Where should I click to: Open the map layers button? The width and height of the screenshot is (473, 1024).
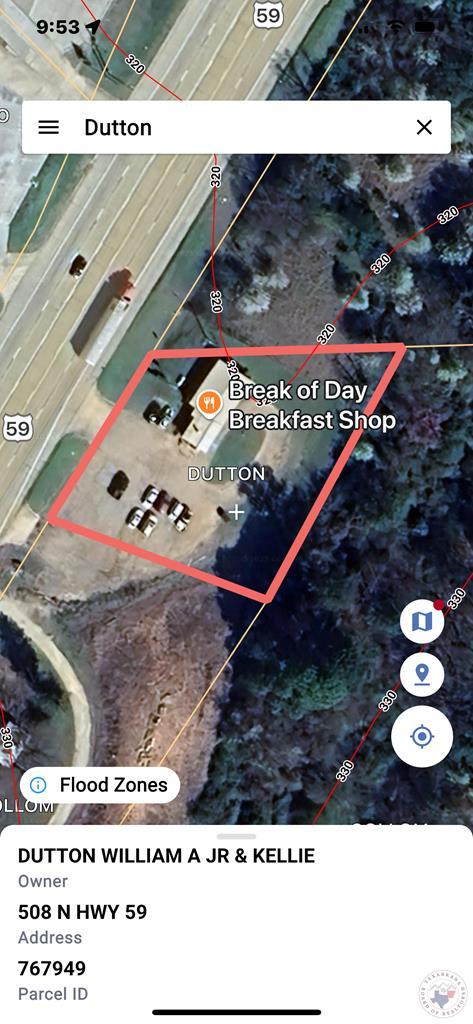pos(422,622)
